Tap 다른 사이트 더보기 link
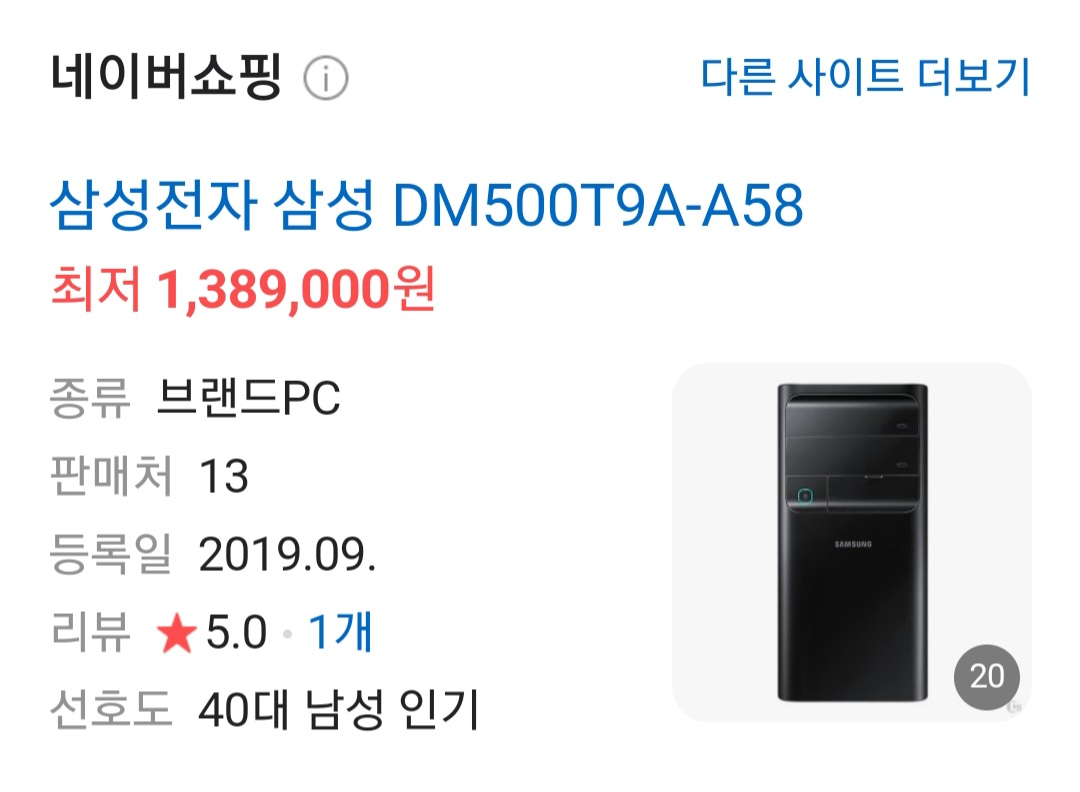Screen dimensions: 1080x792 865,77
